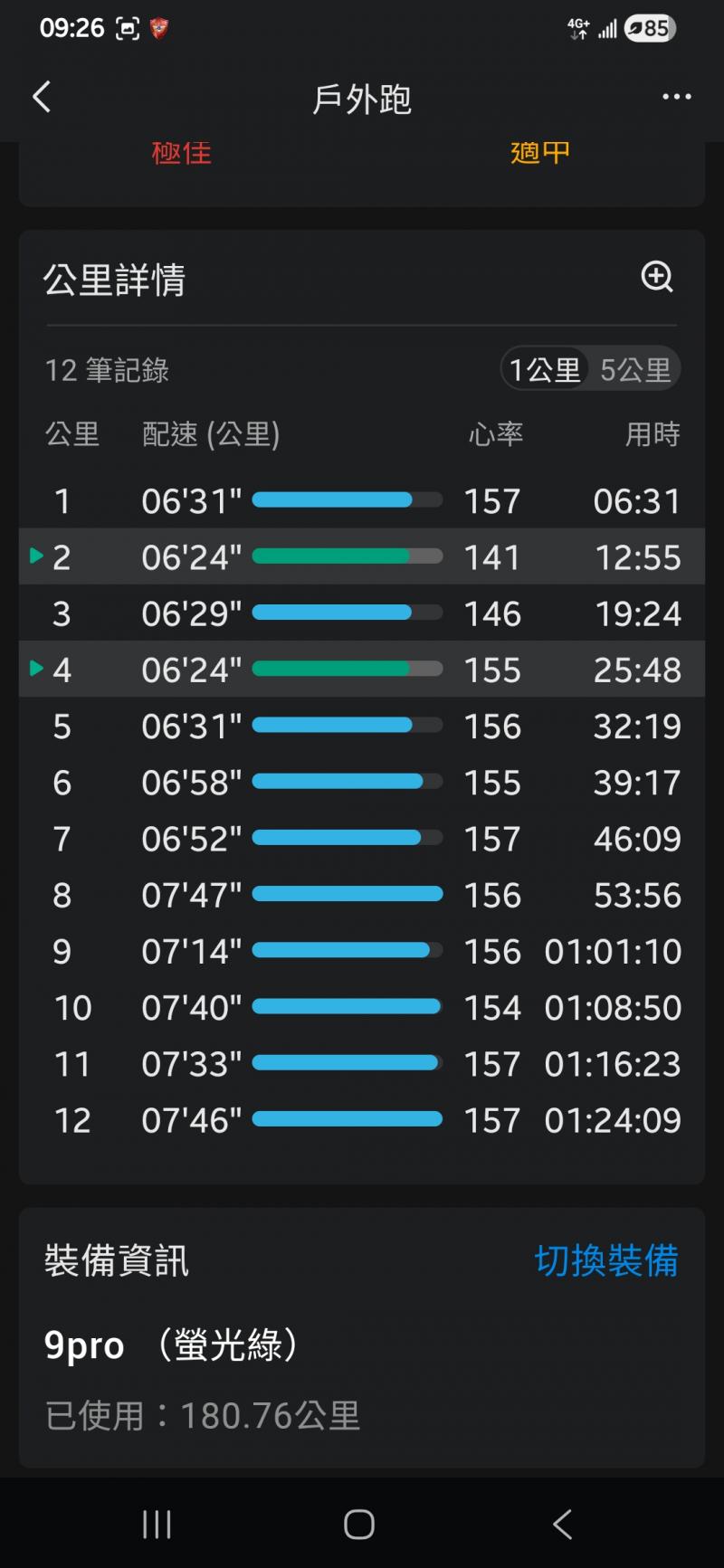The height and width of the screenshot is (1568, 724).
Task: Select the 1公里 split view
Action: [545, 369]
